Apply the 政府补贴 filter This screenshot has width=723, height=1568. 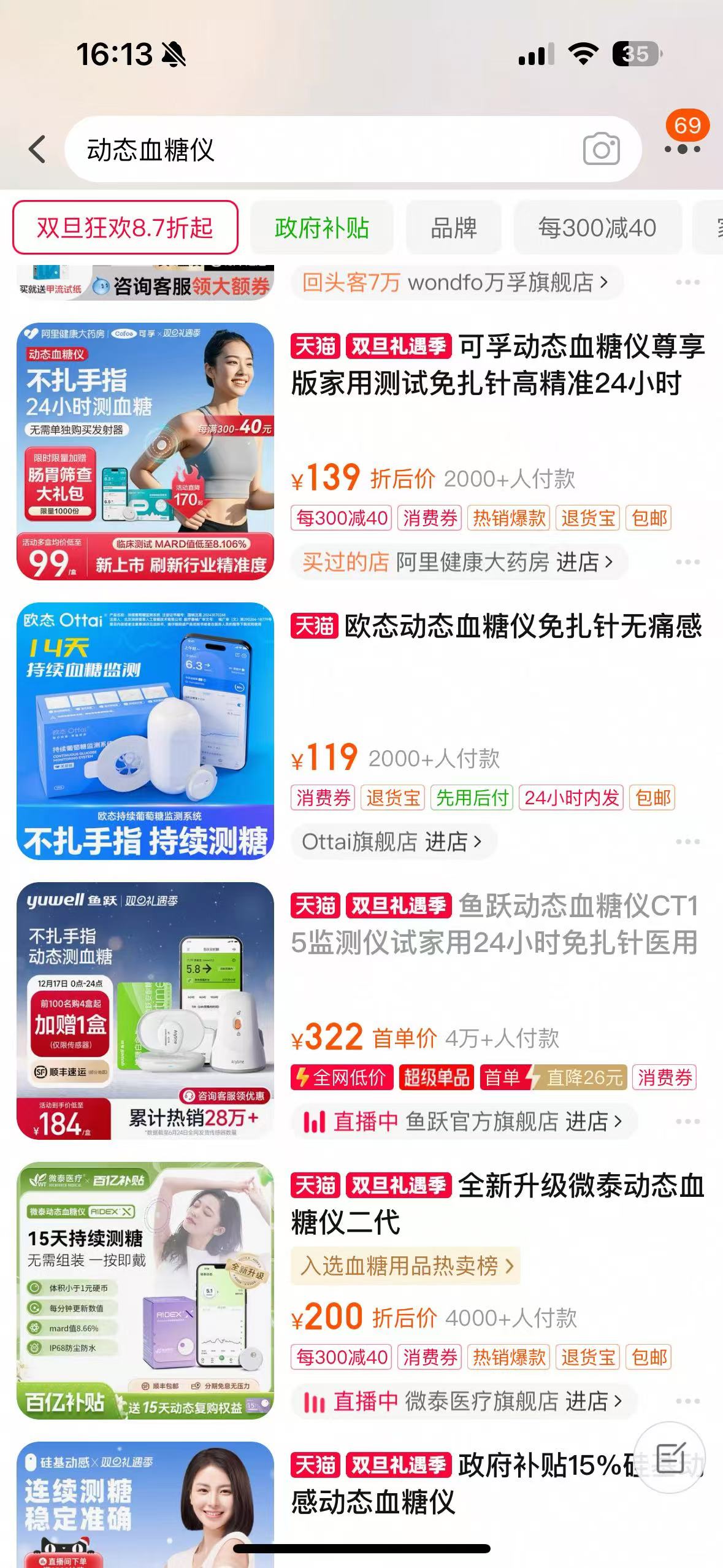point(321,228)
